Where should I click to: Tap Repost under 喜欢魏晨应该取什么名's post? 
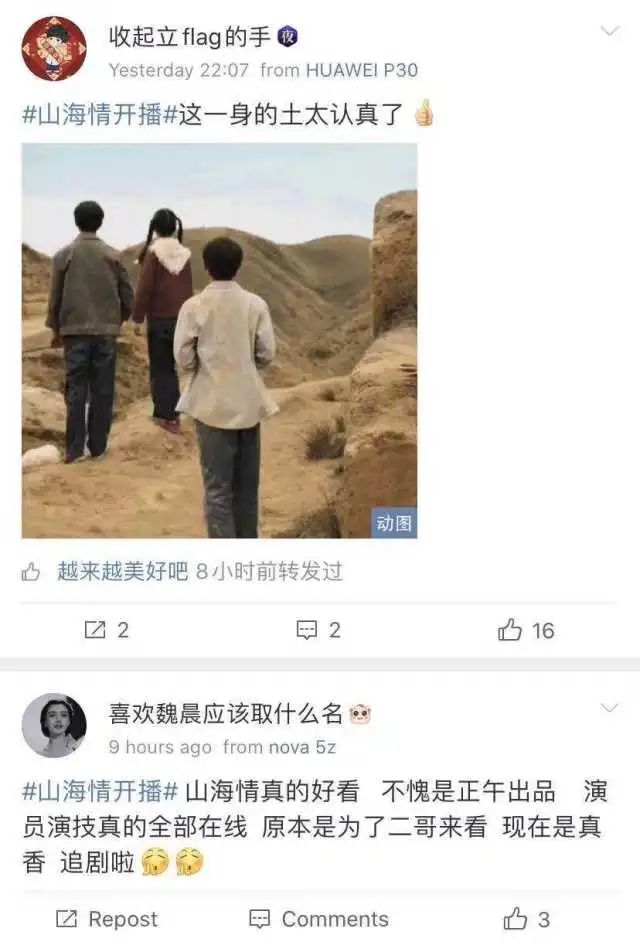(107, 918)
